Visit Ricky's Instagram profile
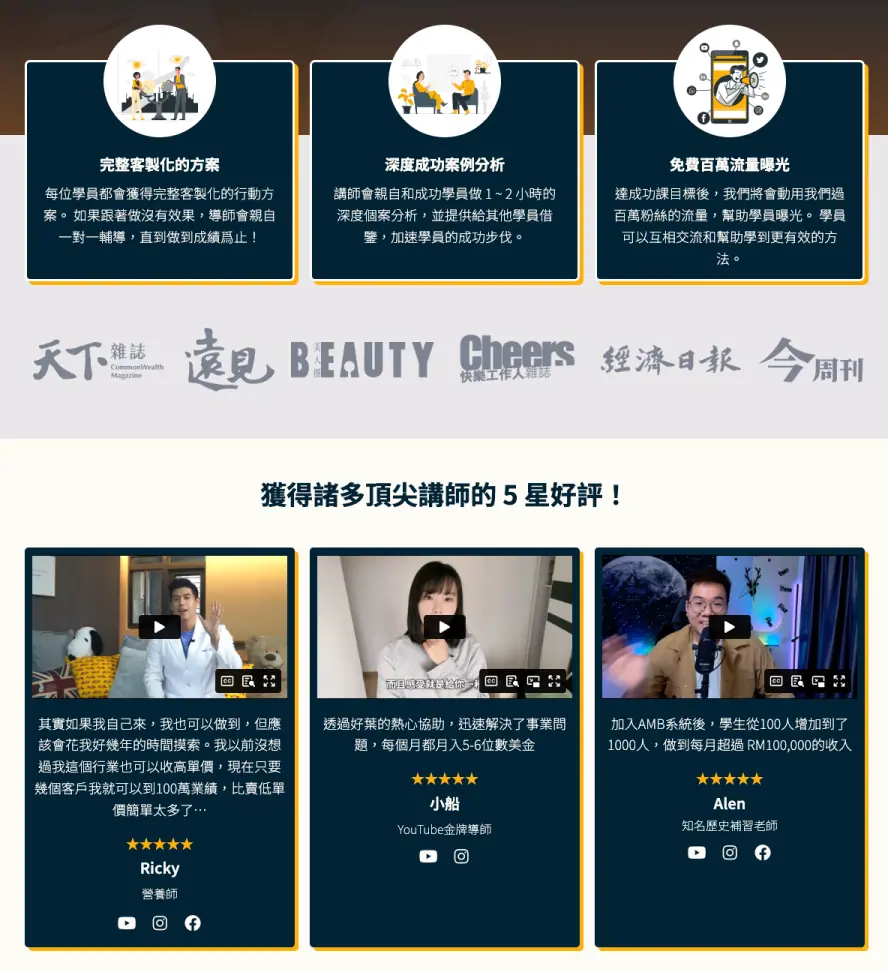 point(160,923)
